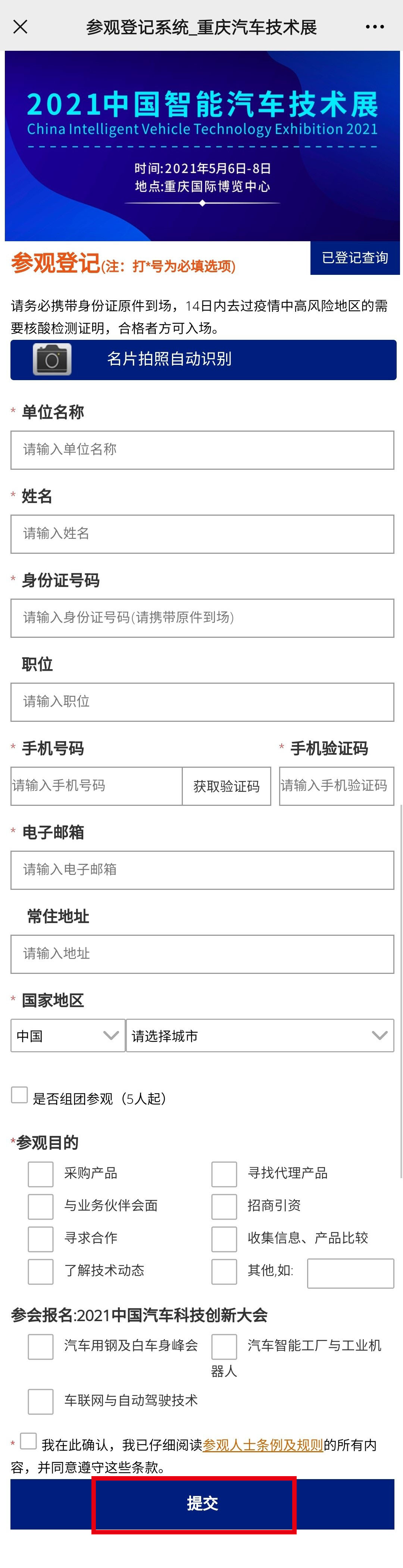403x1568 pixels.
Task: Check the 采购产品 purpose option
Action: point(41,1174)
